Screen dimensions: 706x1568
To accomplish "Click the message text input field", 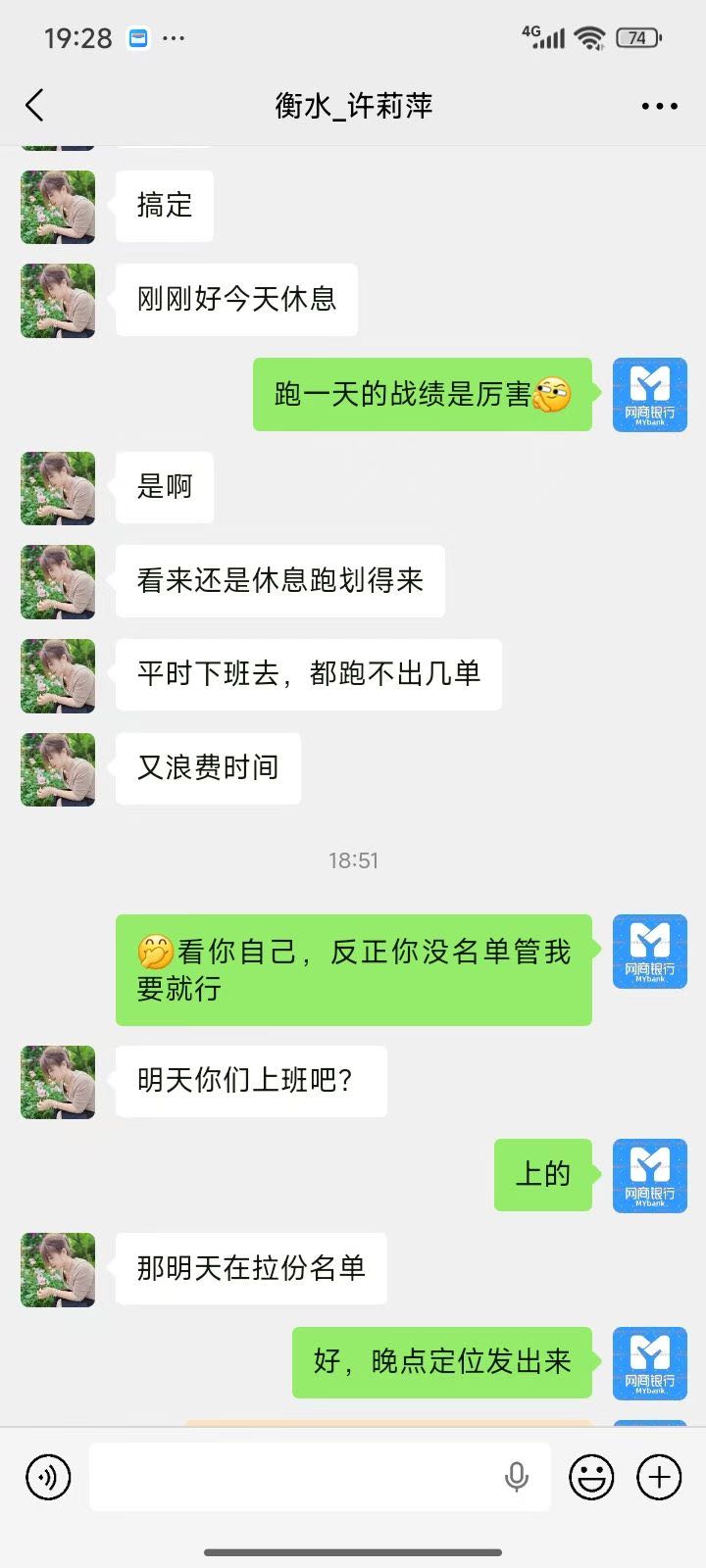I will (x=294, y=1477).
